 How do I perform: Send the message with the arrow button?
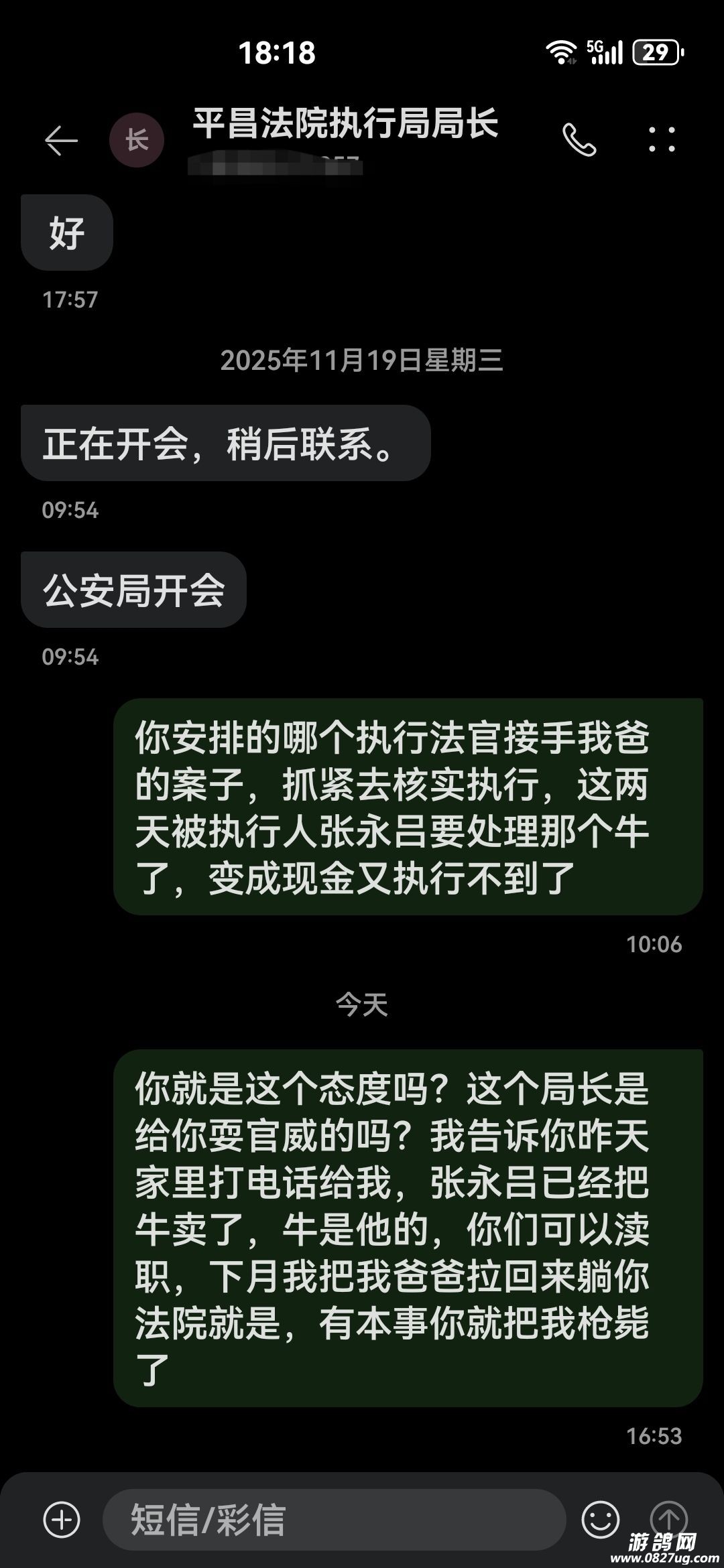point(668,1519)
